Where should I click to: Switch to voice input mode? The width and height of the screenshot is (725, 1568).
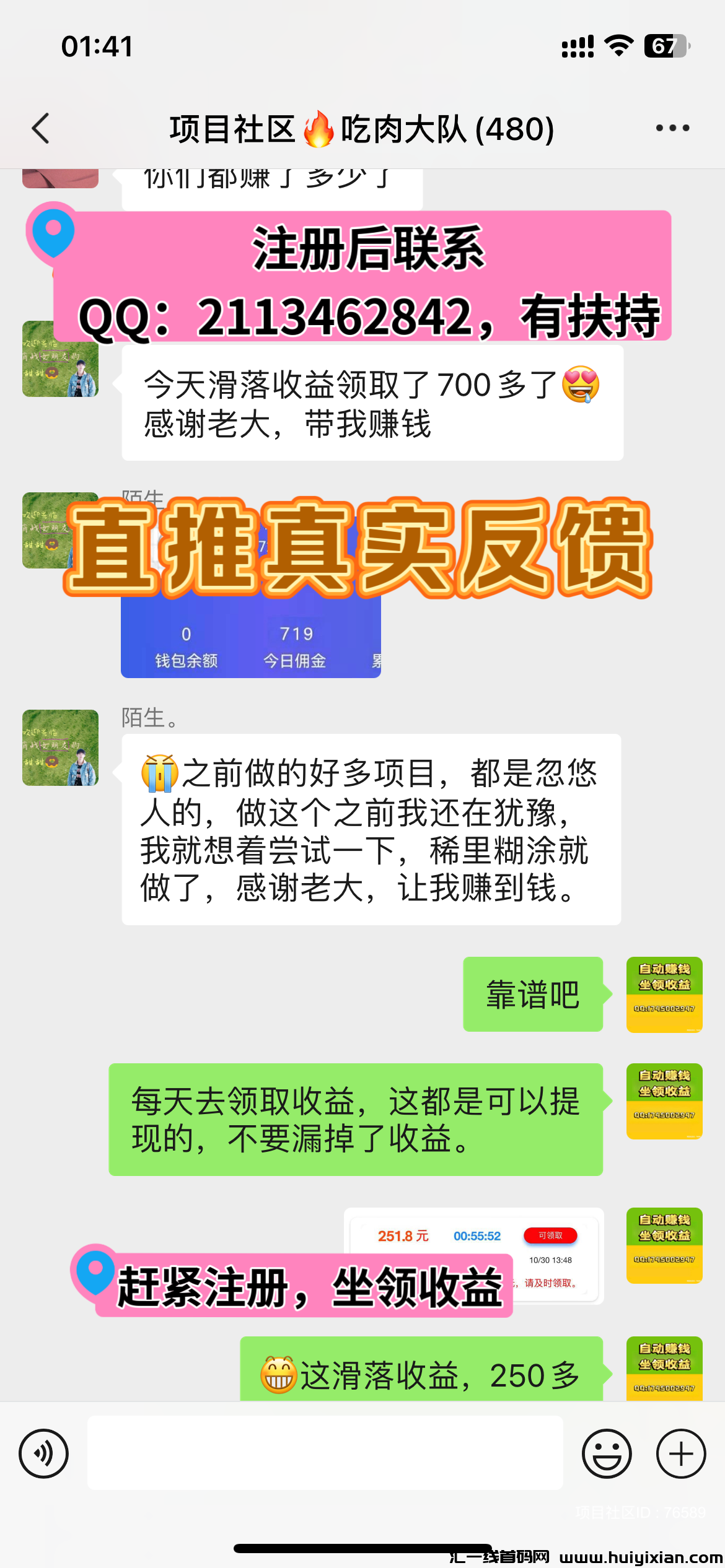pos(45,1453)
